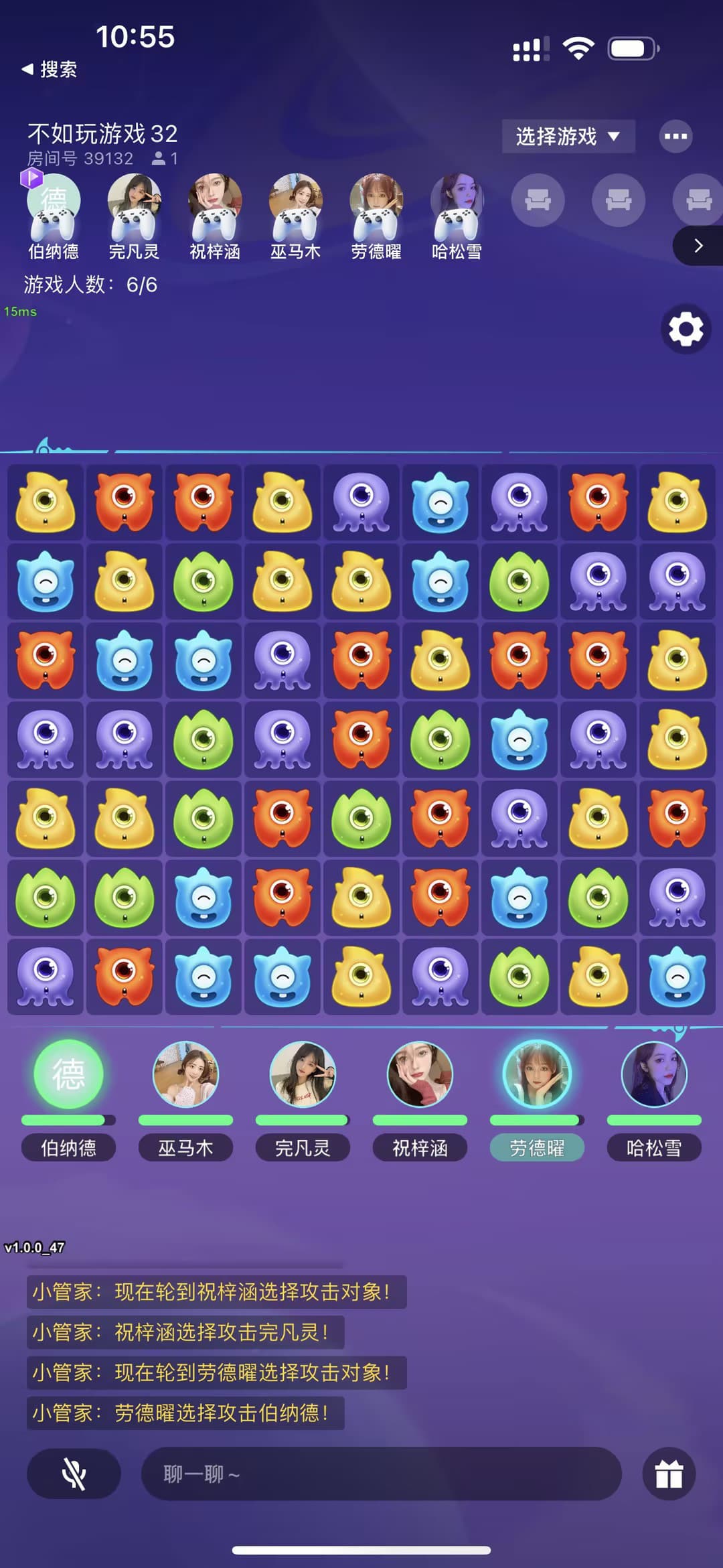Take the first empty sofa seat
Viewport: 723px width, 1568px height.
(x=538, y=200)
